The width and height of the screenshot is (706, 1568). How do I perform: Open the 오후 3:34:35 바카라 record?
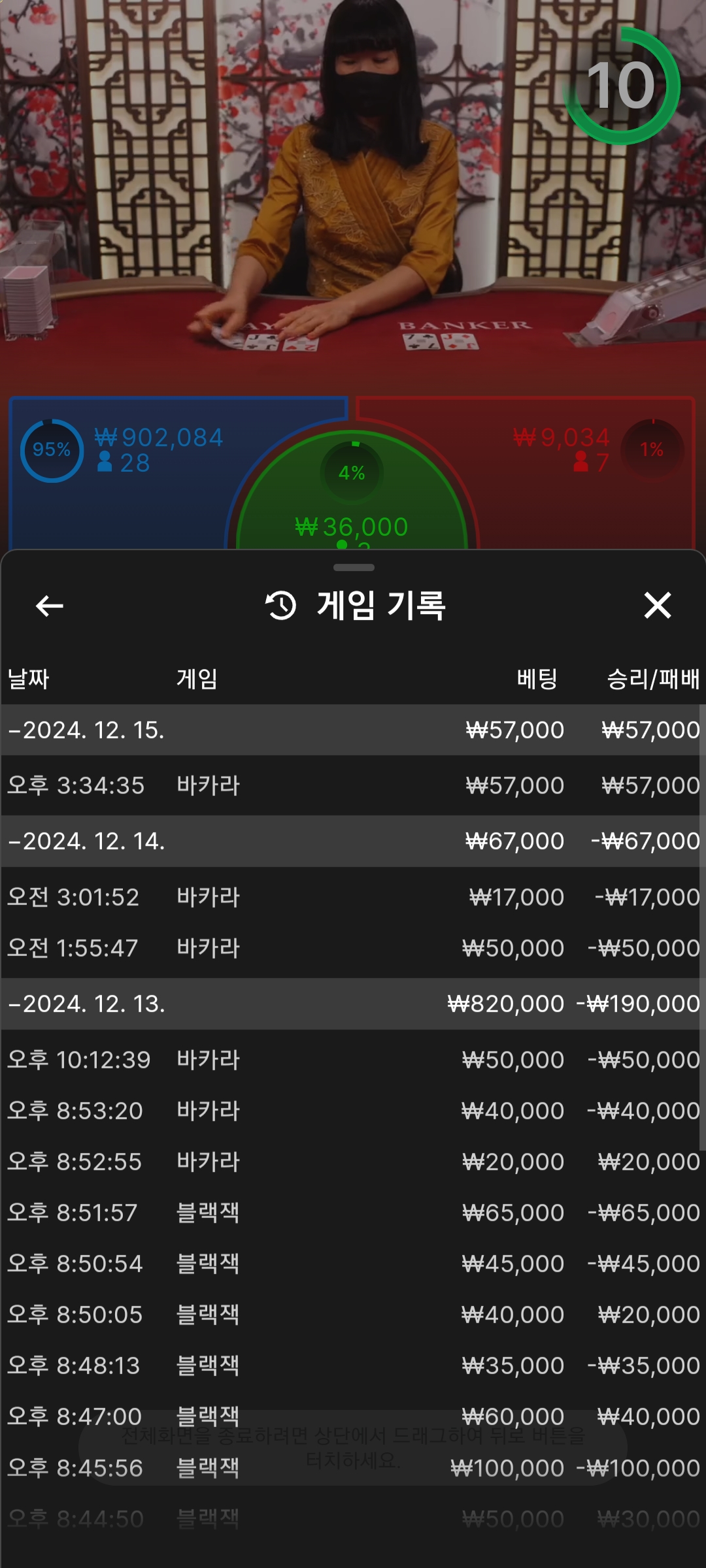click(x=353, y=785)
